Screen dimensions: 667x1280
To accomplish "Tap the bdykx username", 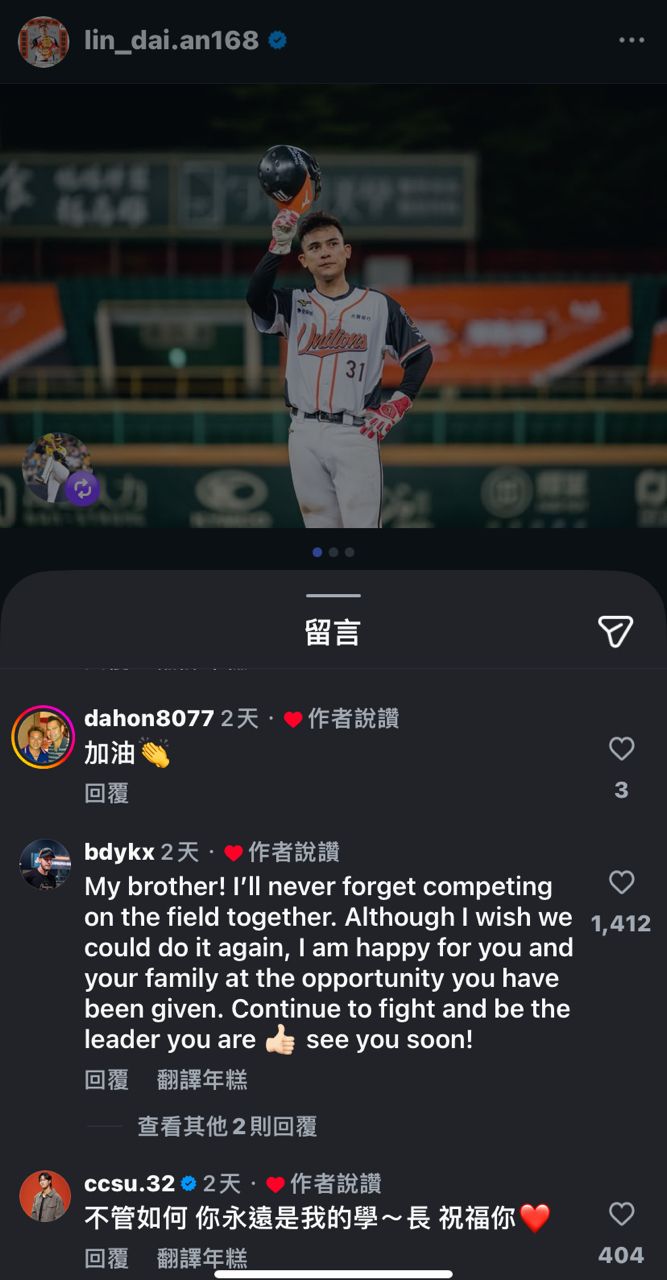I will click(x=119, y=852).
